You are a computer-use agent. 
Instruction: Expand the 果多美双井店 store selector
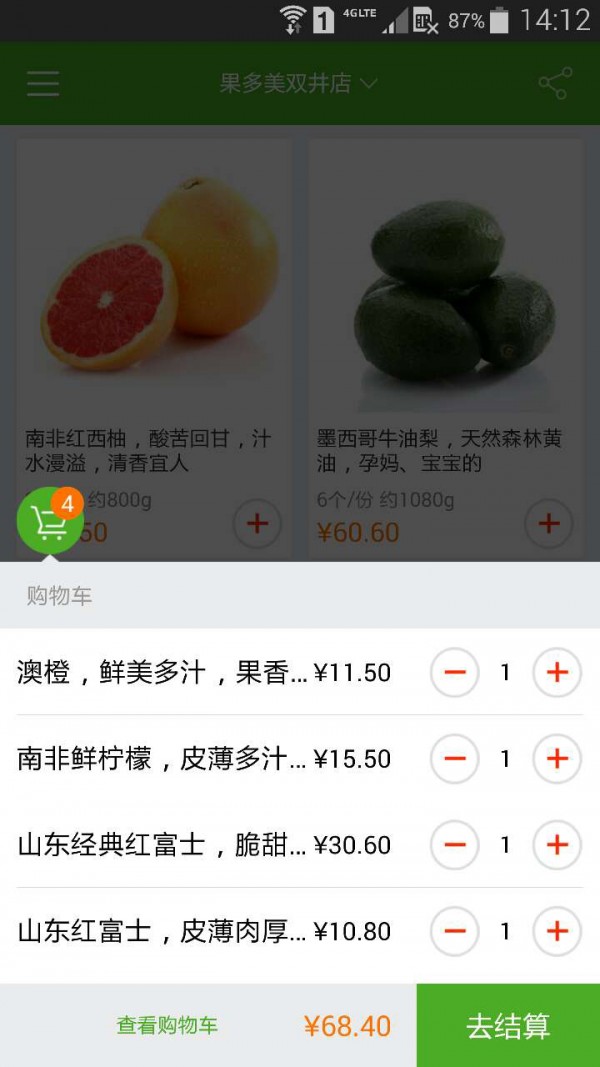298,83
